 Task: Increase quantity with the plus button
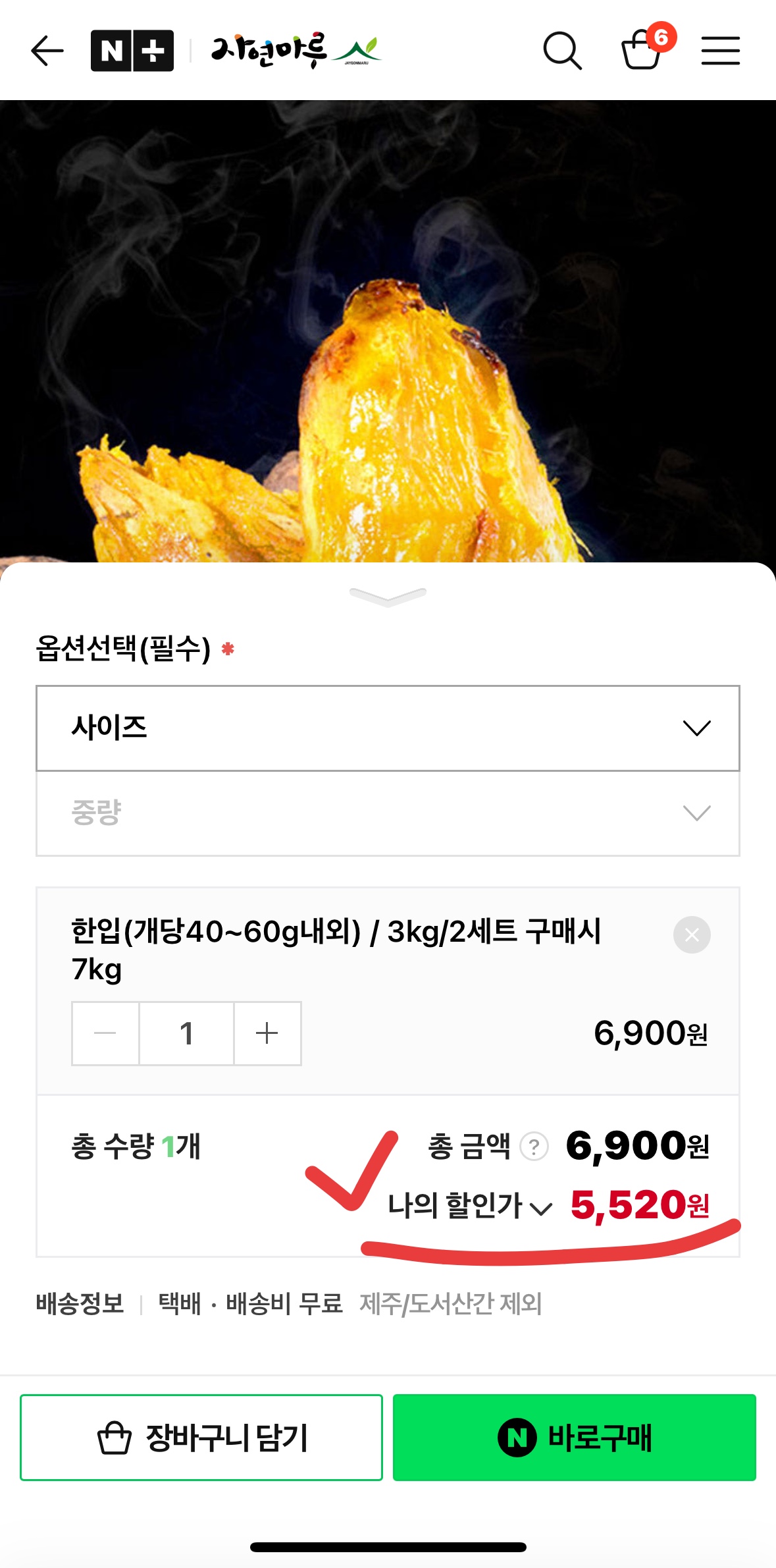[267, 1033]
